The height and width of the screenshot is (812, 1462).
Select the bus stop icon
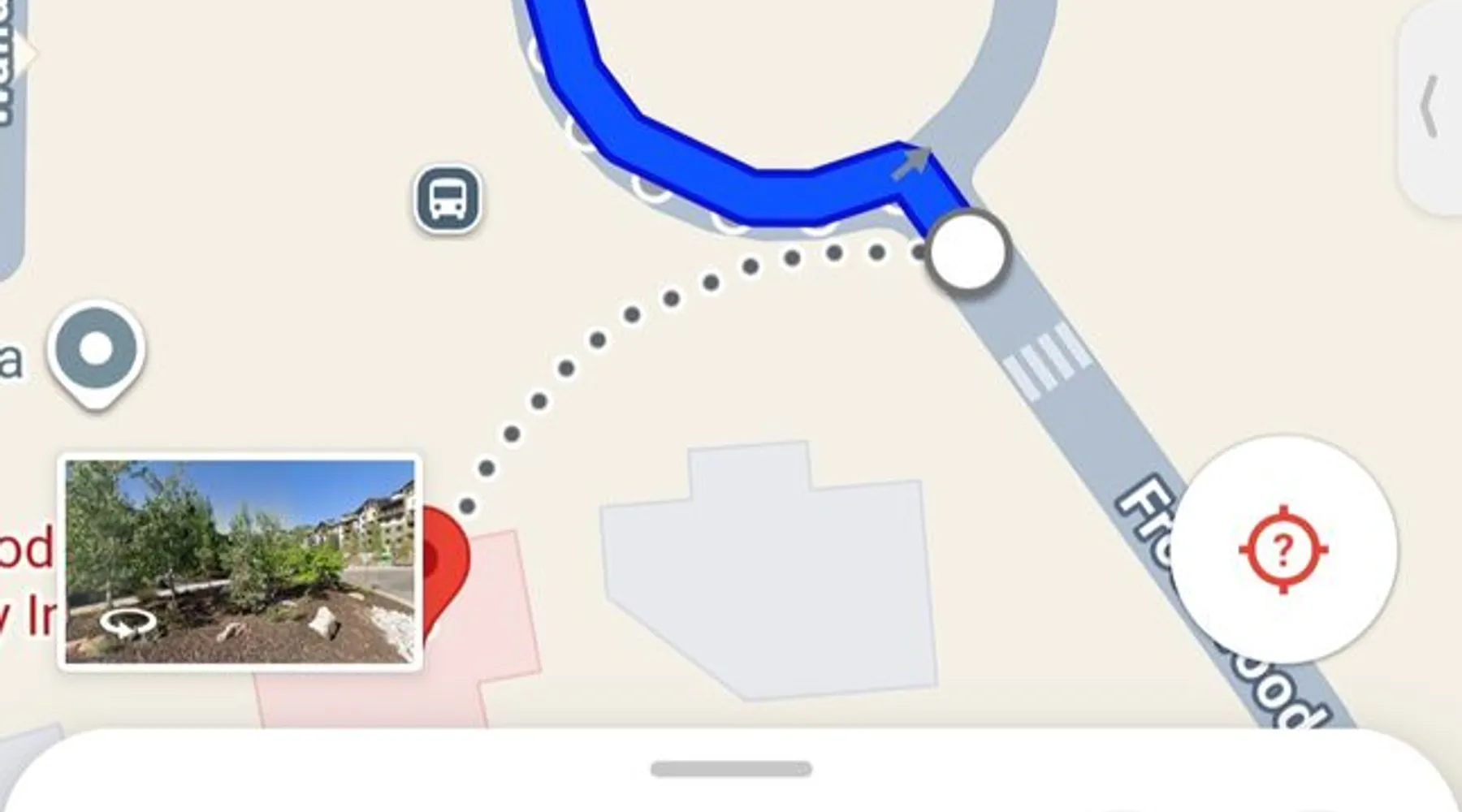point(448,199)
